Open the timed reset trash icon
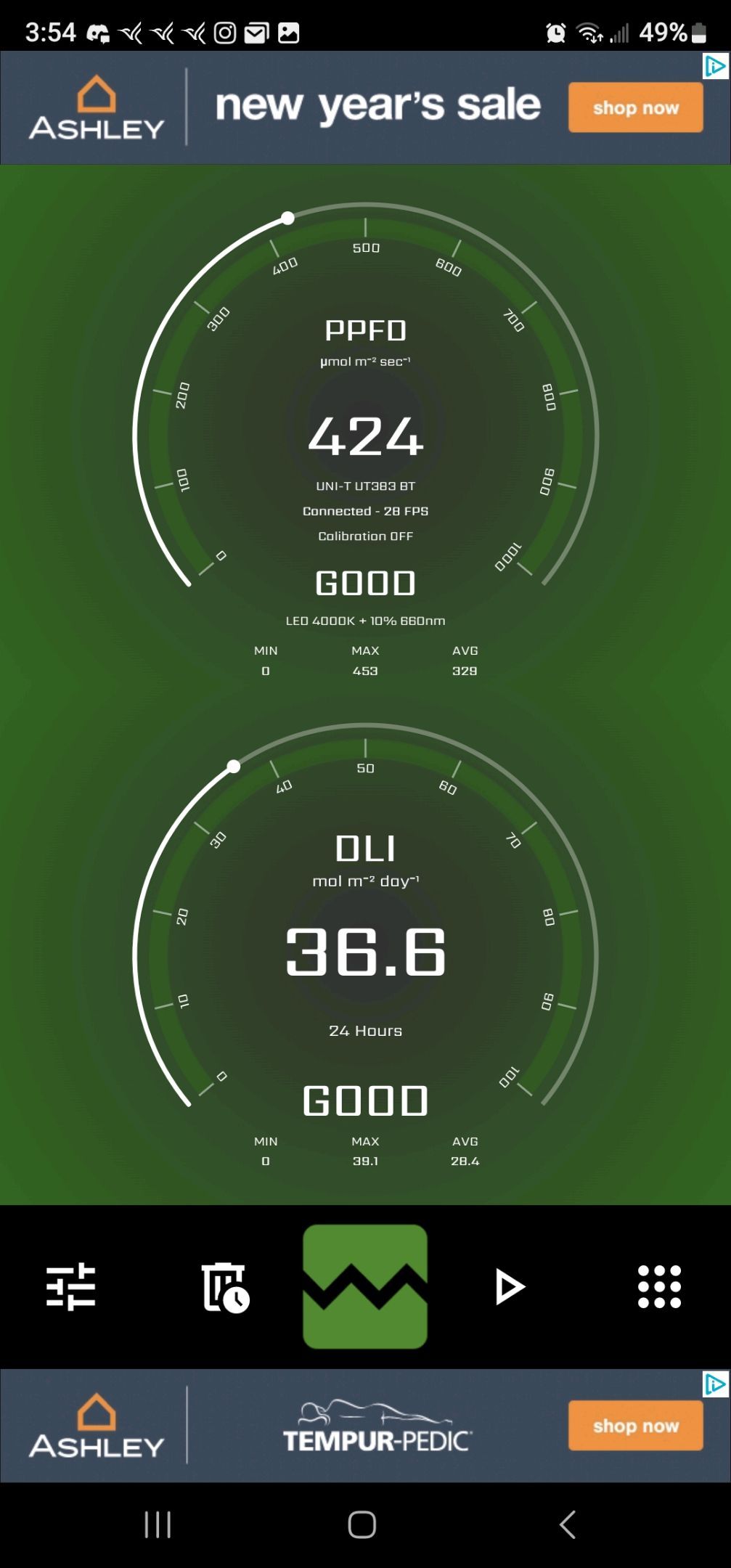 pyautogui.click(x=224, y=1287)
